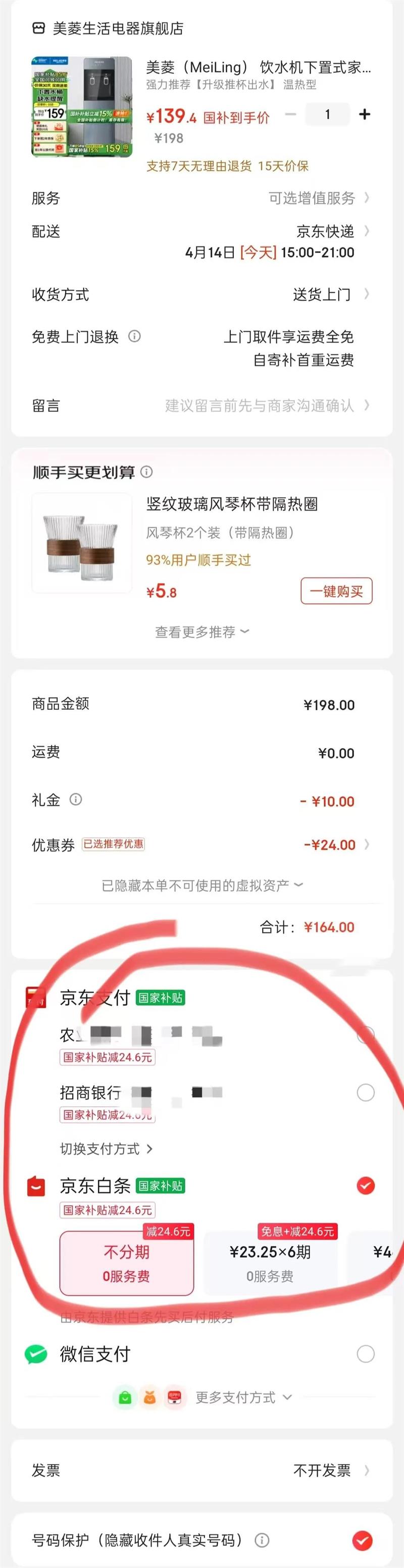Select the 京东白条 payment option
The image size is (404, 1568).
tap(365, 1185)
